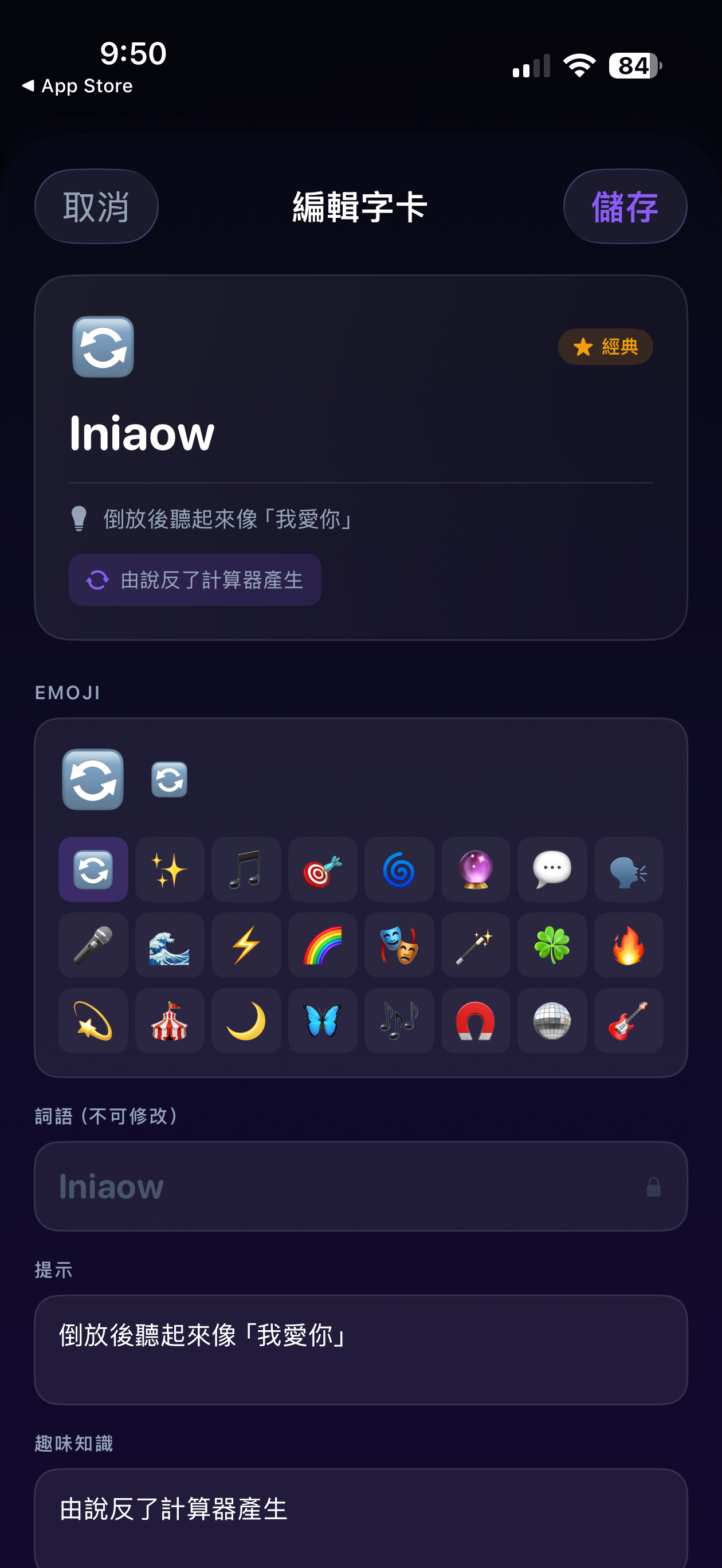Choose the music note emoji
This screenshot has height=1568, width=722.
click(246, 869)
